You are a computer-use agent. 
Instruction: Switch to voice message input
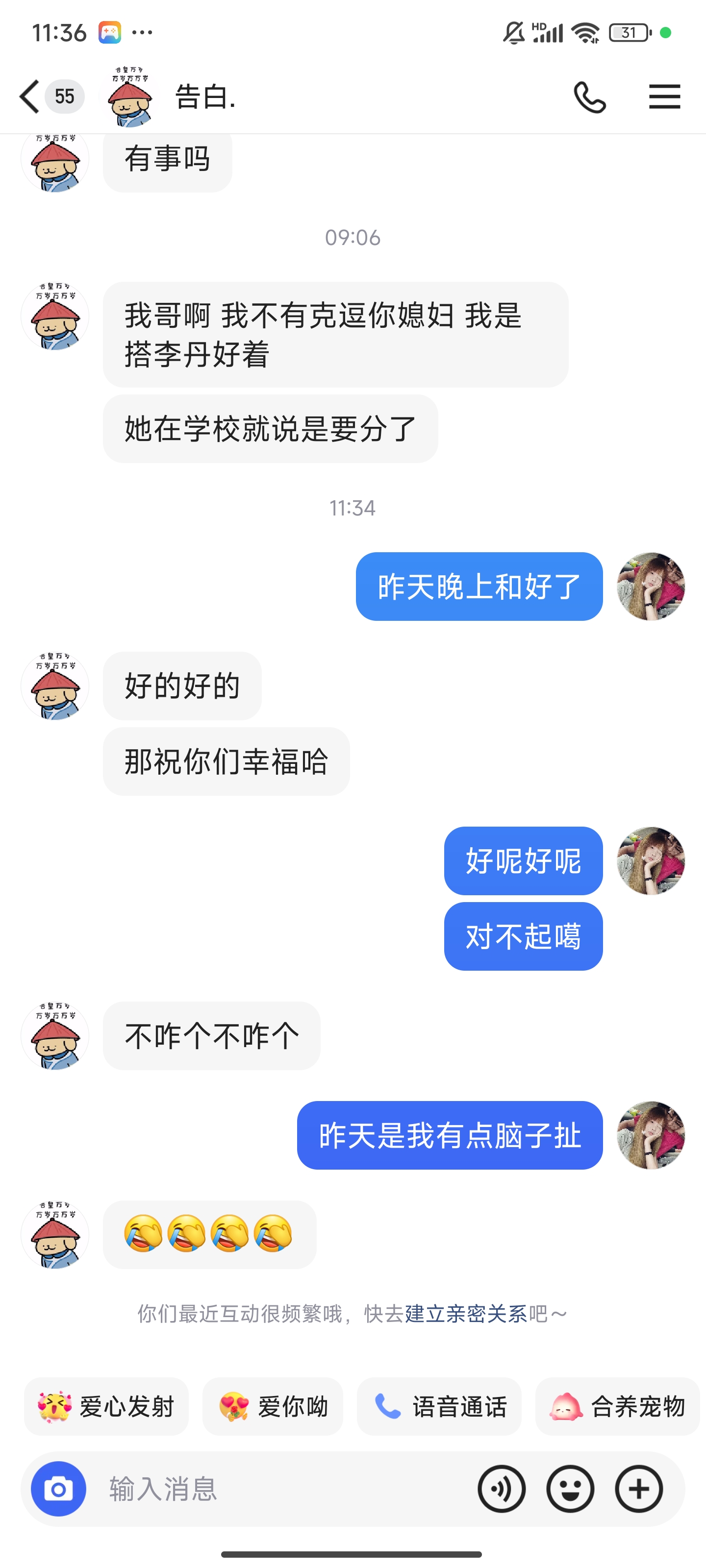click(502, 1489)
